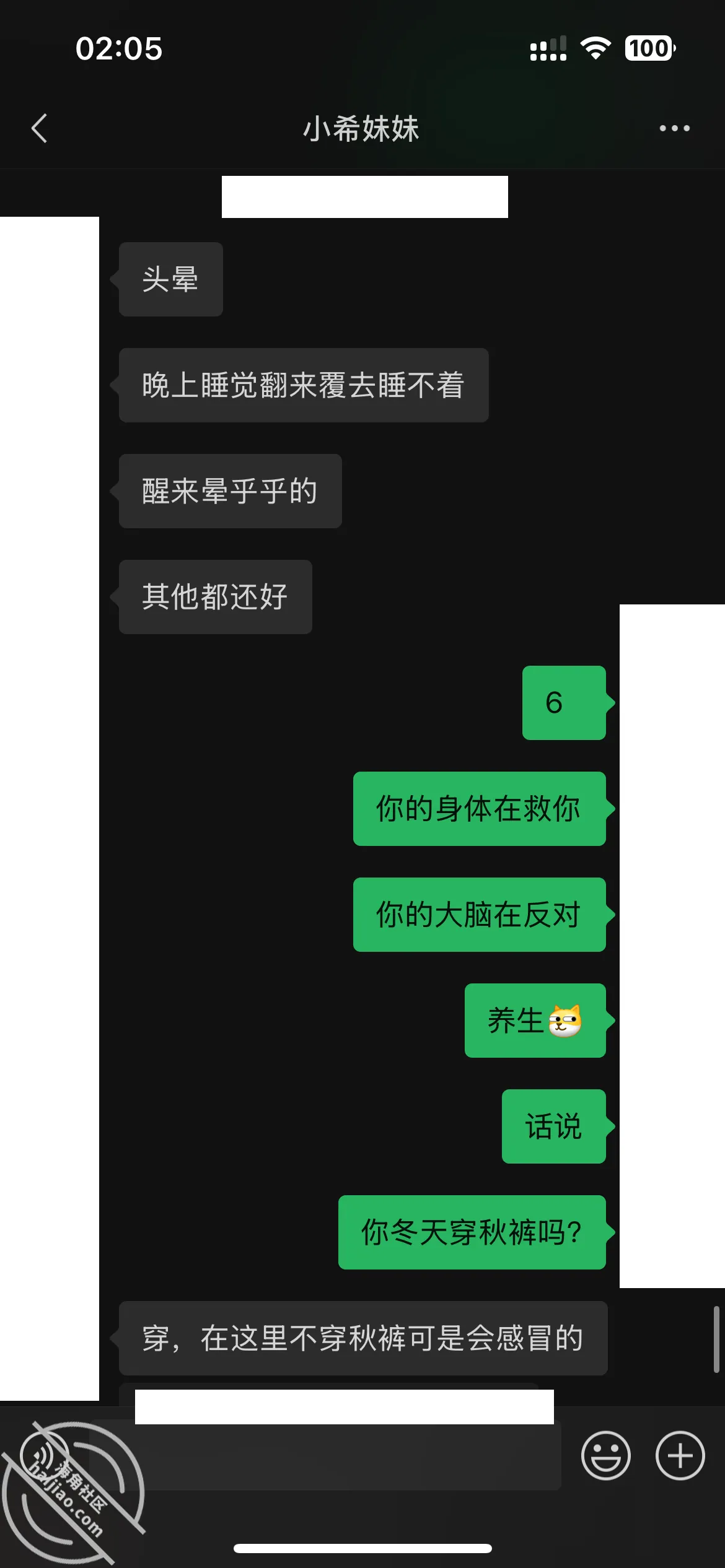The width and height of the screenshot is (725, 1568).
Task: Tap the message text input field
Action: point(325,1455)
